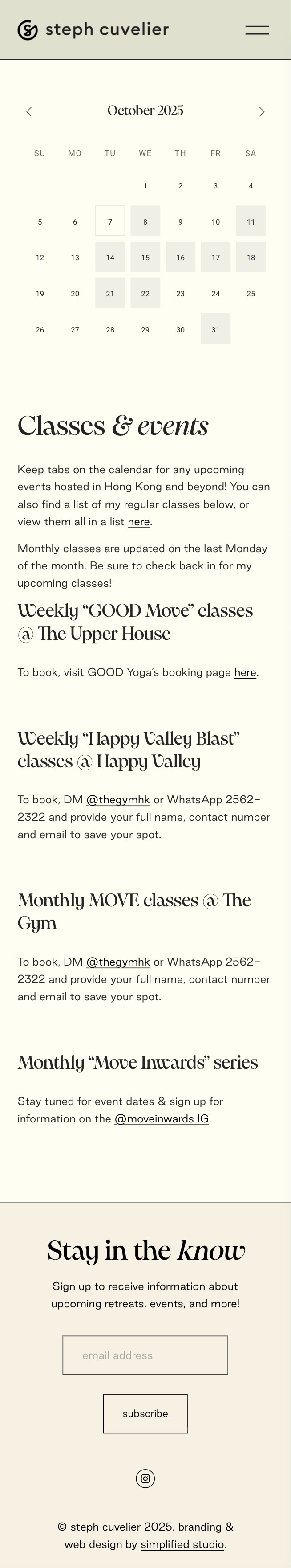Image resolution: width=291 pixels, height=1568 pixels.
Task: Open @thegymhk link under Monthly MOVE classes
Action: (x=118, y=962)
